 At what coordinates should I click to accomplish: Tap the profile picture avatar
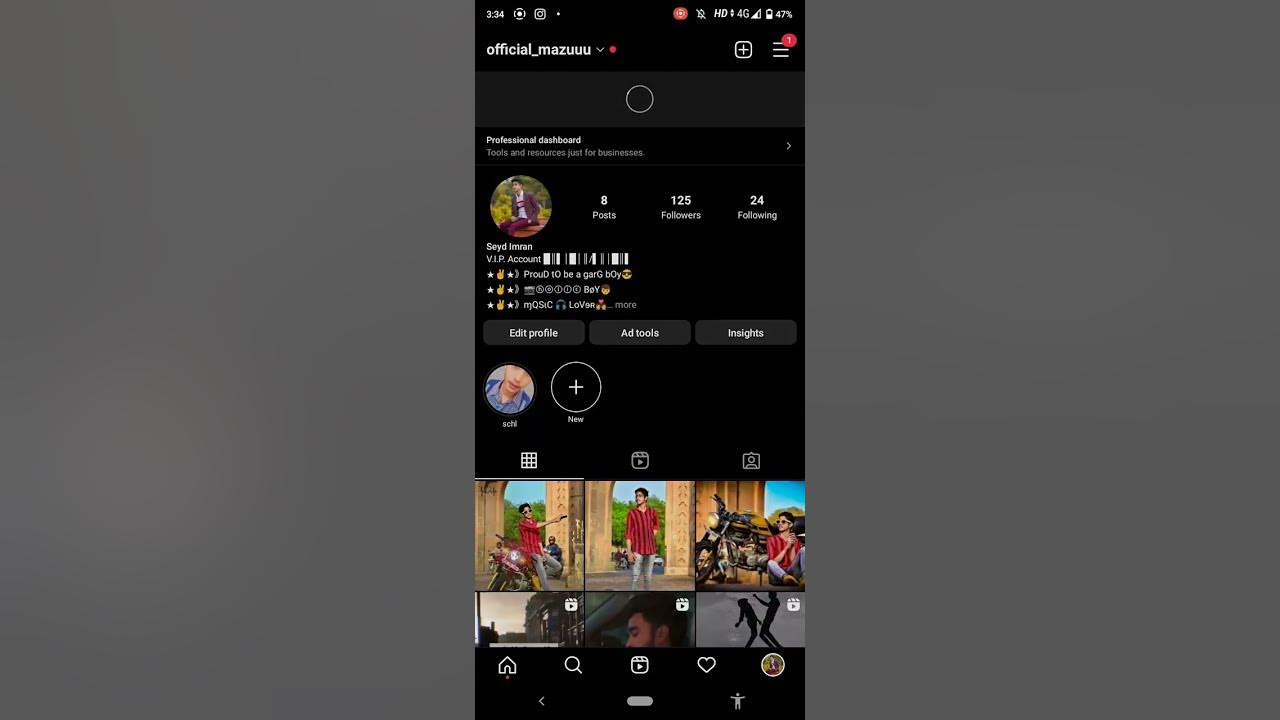[520, 206]
